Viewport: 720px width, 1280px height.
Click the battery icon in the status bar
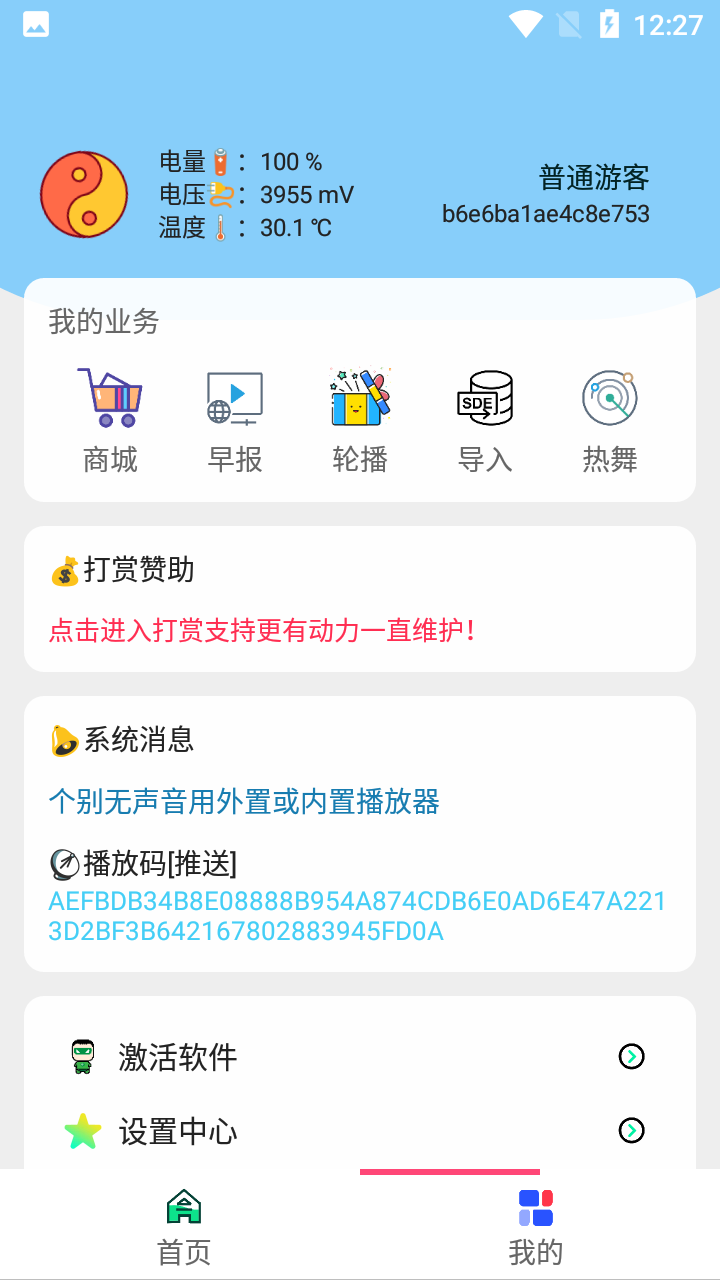[x=608, y=24]
